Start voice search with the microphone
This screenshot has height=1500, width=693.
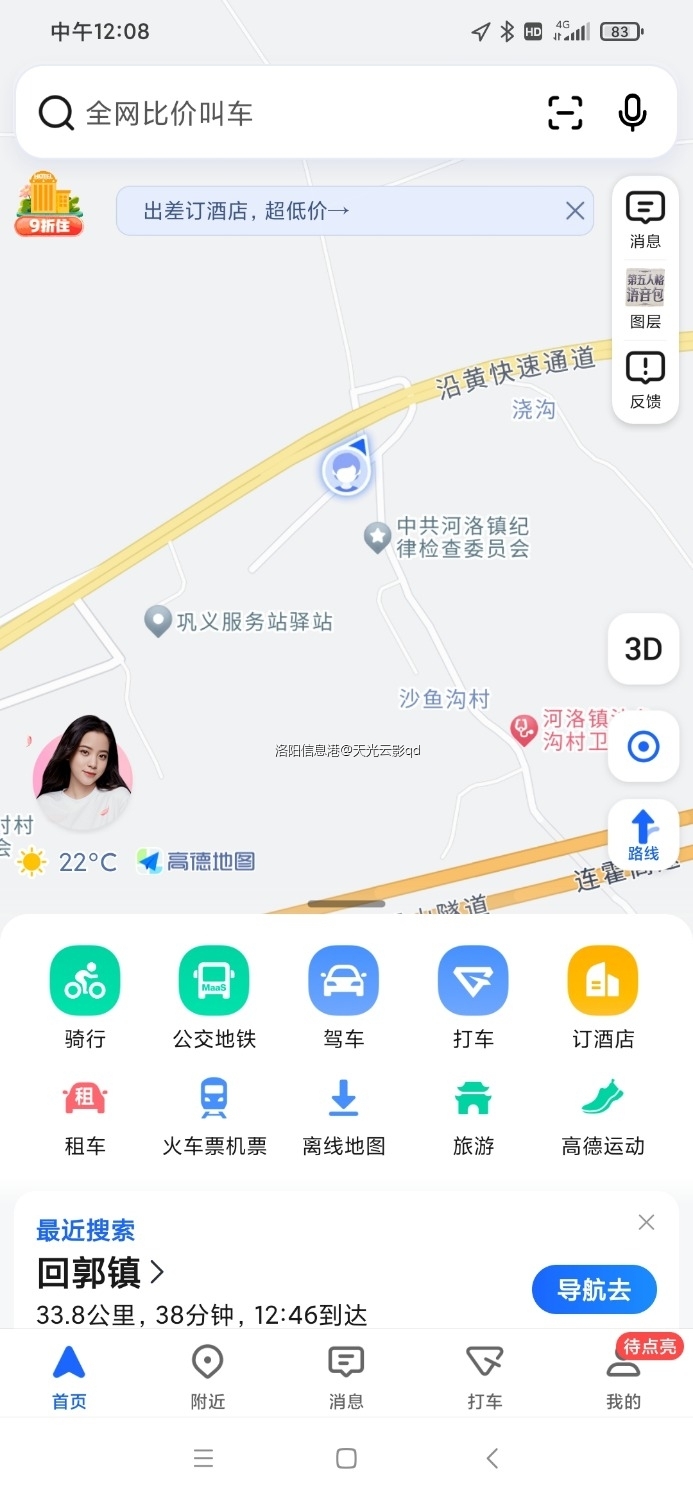click(632, 113)
